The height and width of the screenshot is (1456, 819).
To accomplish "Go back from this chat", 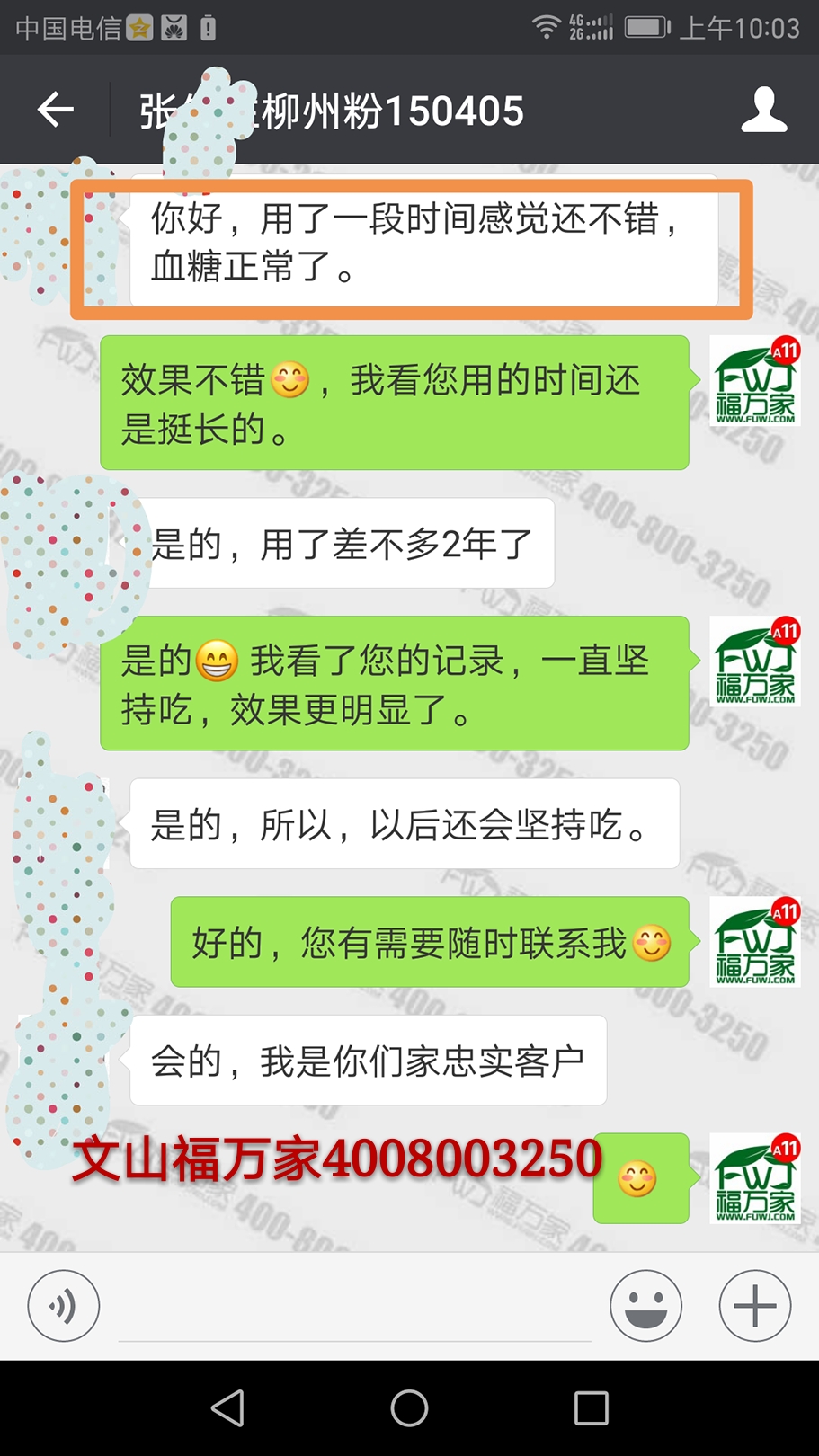I will pyautogui.click(x=56, y=110).
